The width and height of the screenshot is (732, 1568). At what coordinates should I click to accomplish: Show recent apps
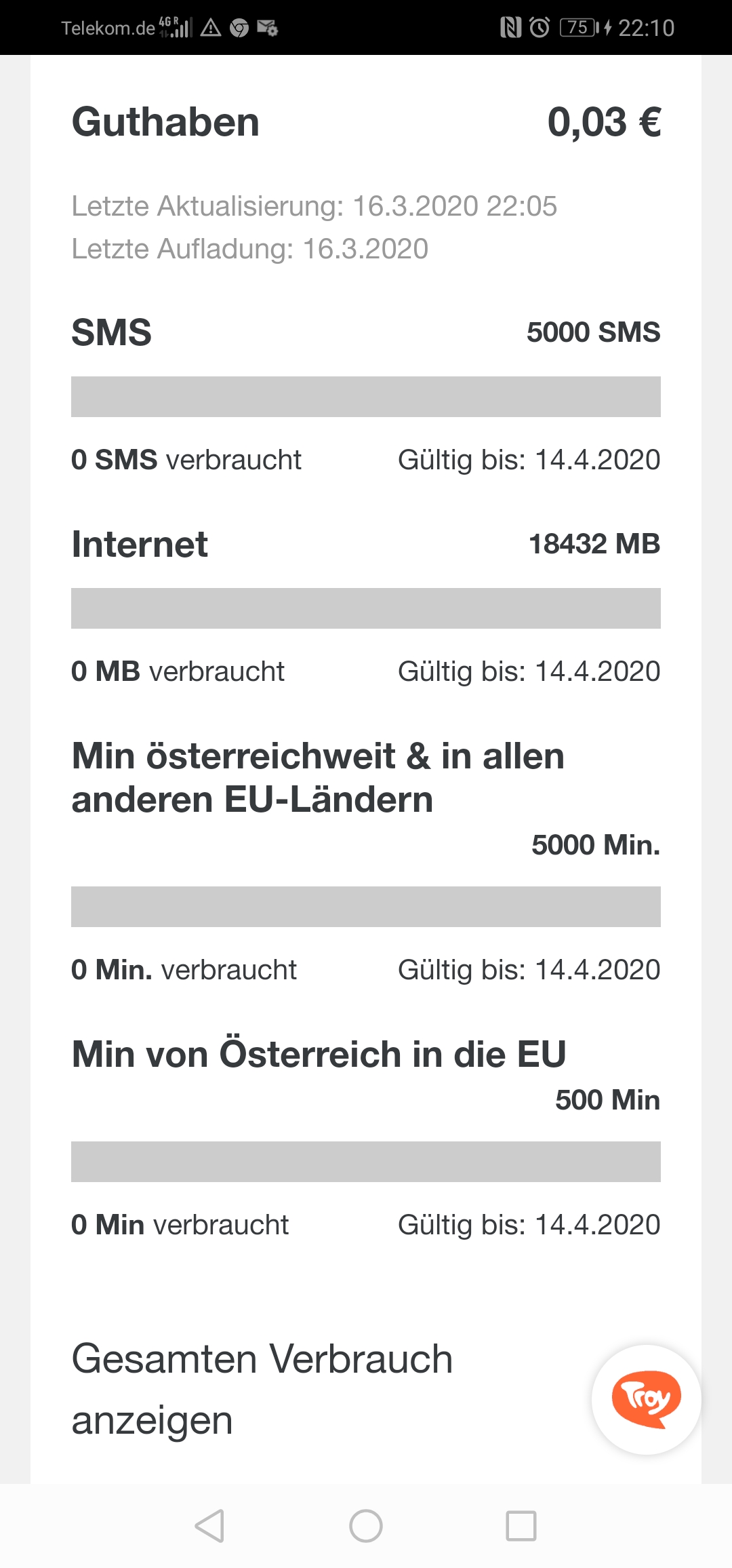[x=521, y=1526]
